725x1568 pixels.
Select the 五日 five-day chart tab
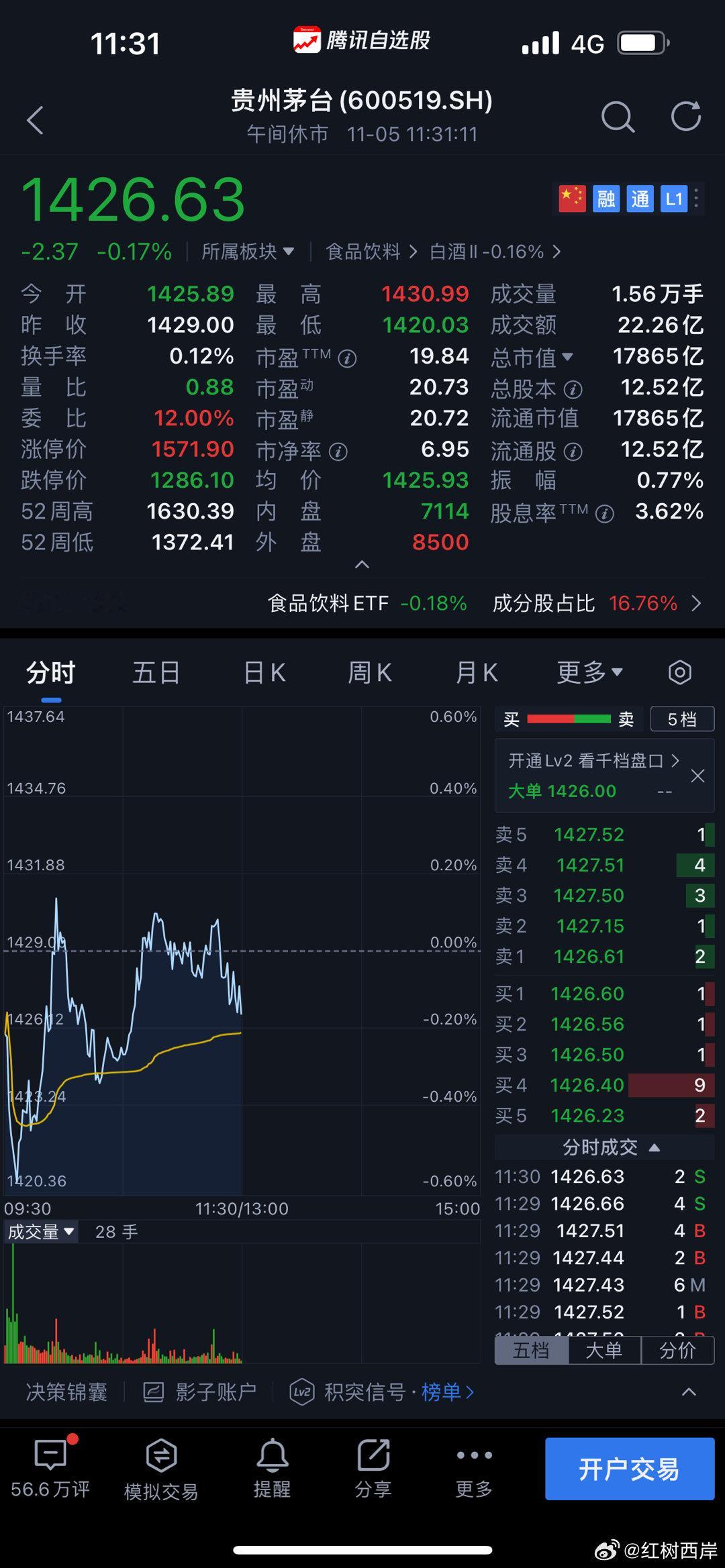156,672
